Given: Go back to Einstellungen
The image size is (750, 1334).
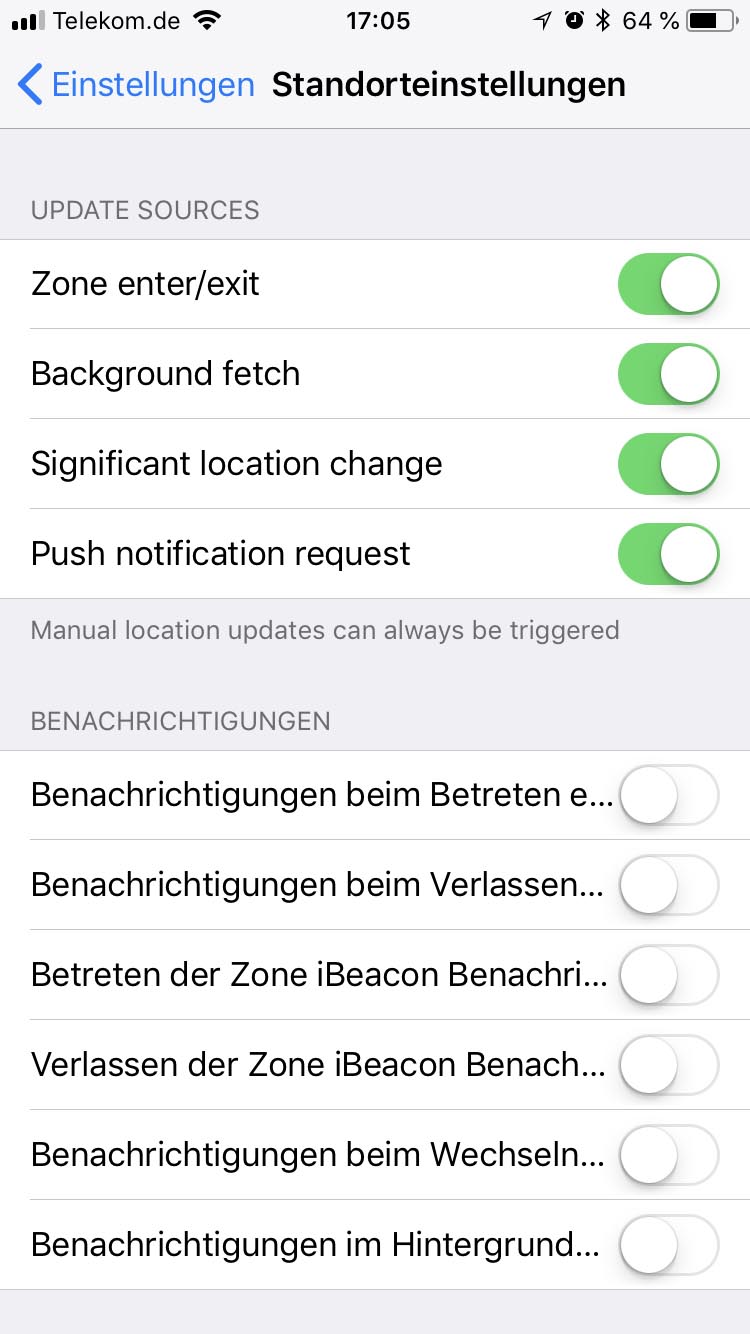Looking at the screenshot, I should [136, 85].
